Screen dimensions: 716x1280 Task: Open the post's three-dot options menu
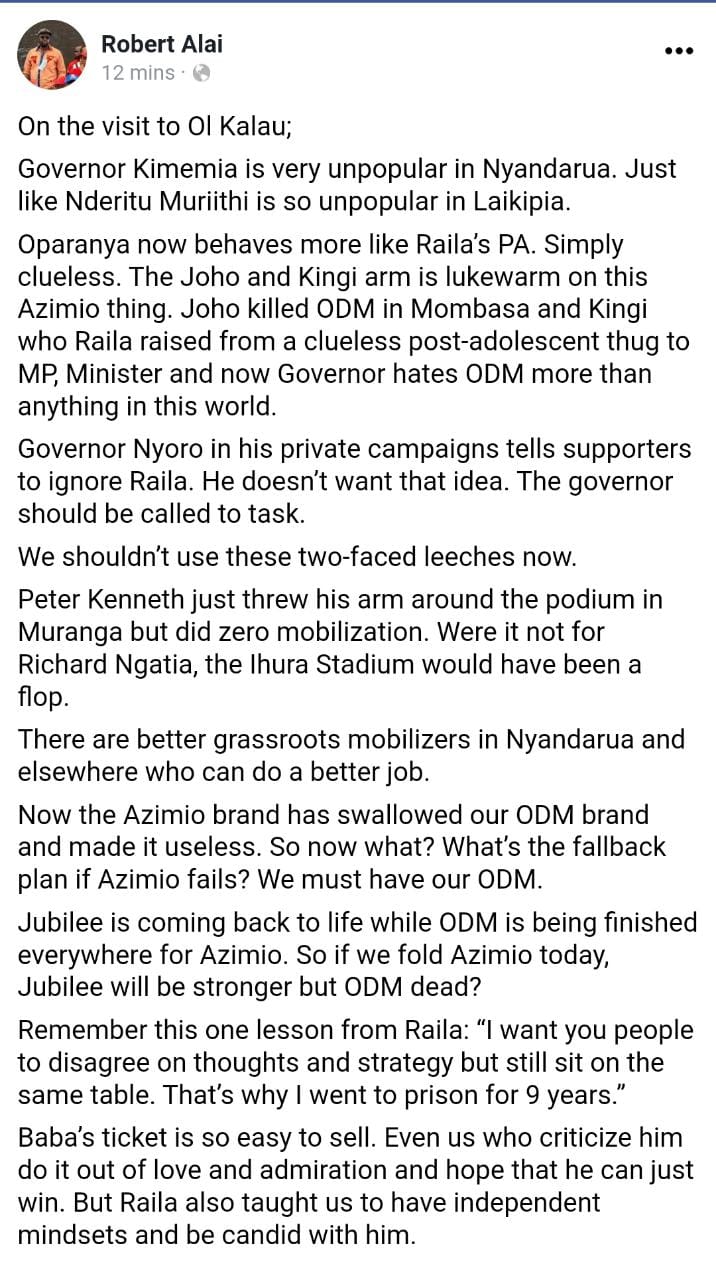coord(679,50)
